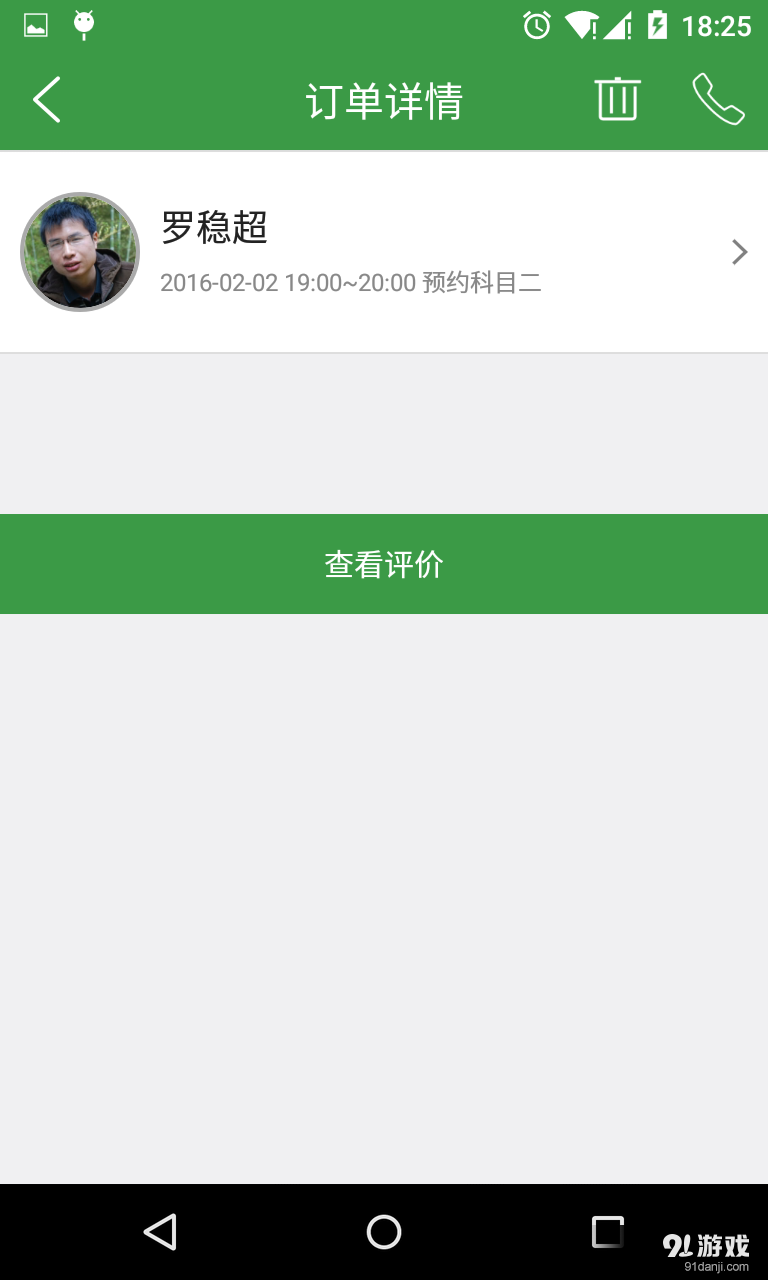Tap the screenshot notification icon top left

tap(36, 25)
